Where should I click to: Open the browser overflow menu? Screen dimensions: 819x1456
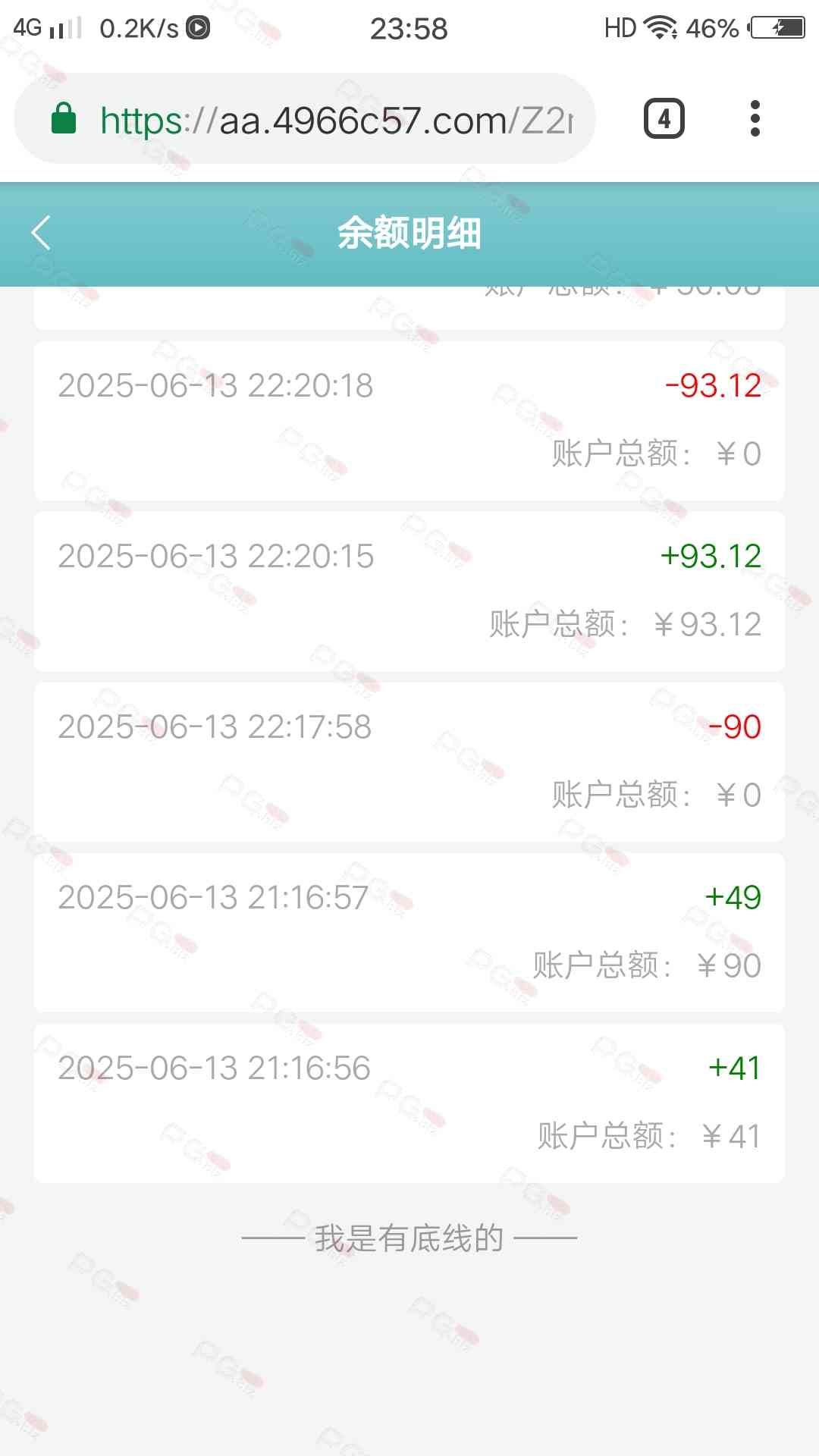(755, 119)
